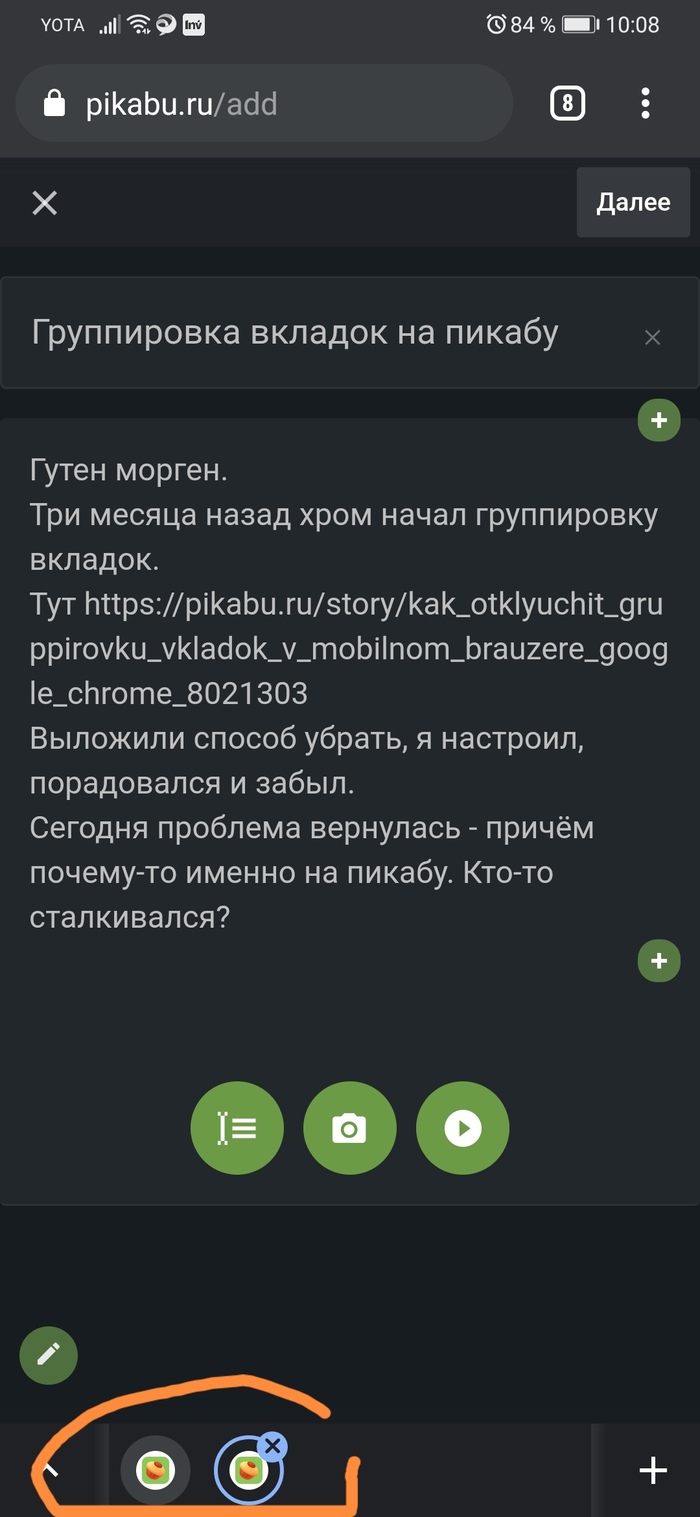Open the tab switcher showing 8 tabs

(x=567, y=104)
